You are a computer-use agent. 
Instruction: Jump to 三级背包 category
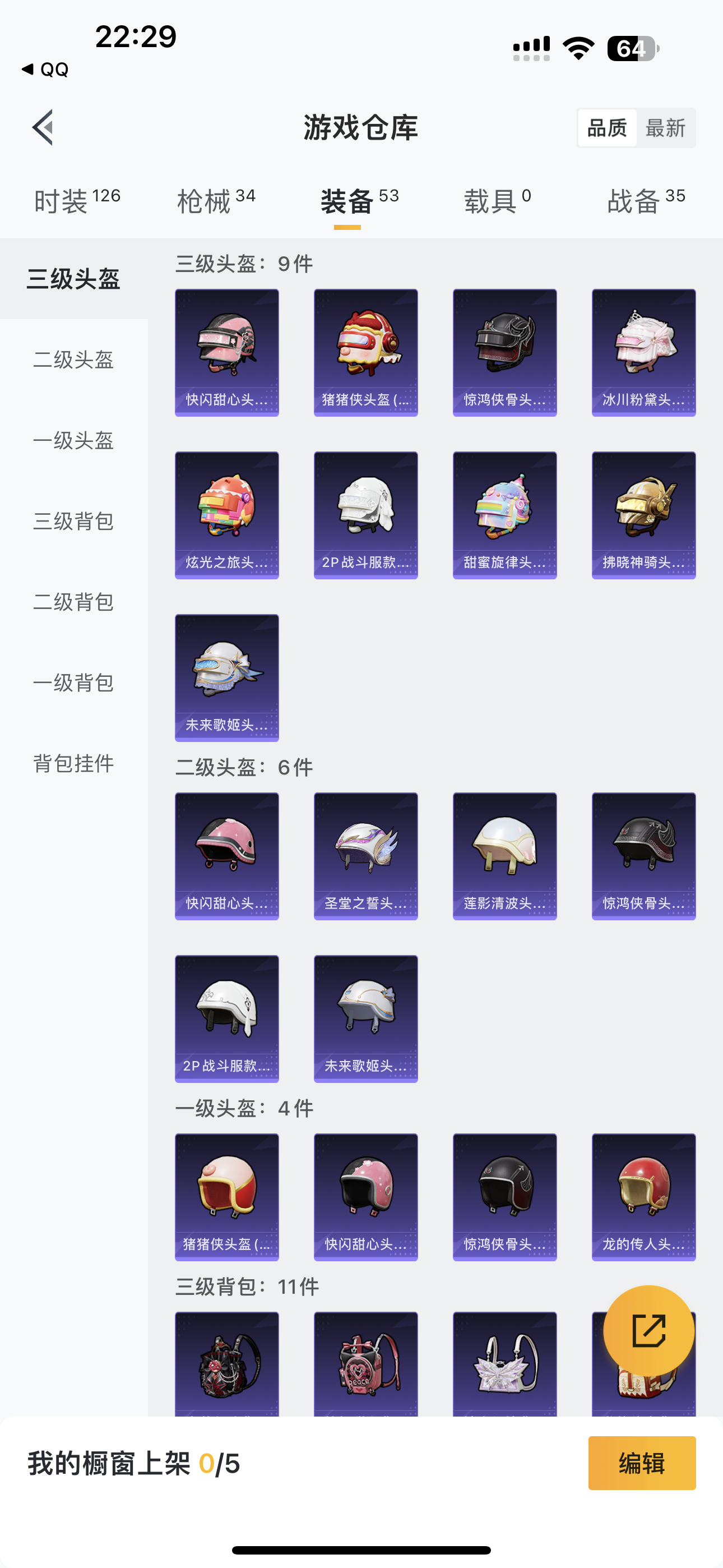[73, 522]
